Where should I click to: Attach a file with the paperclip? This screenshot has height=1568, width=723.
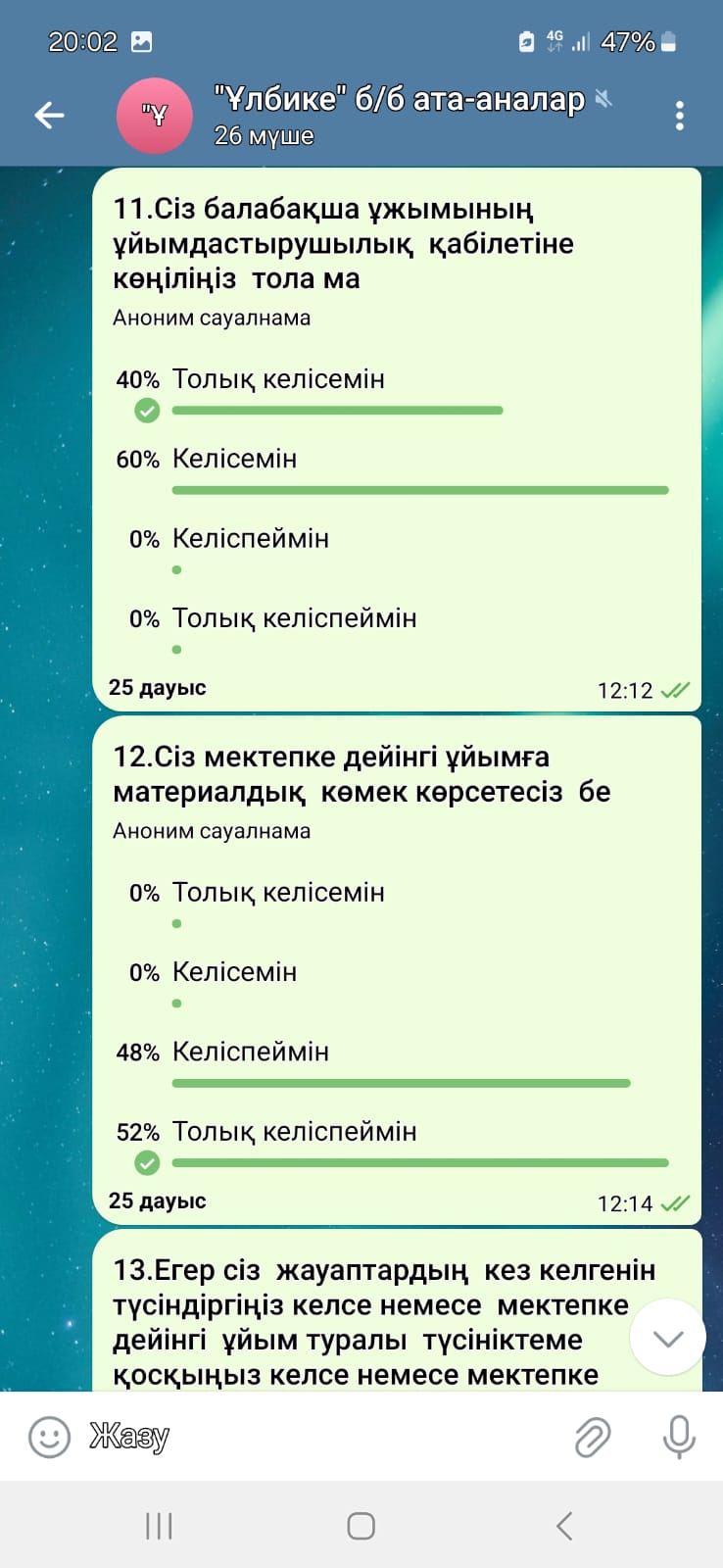[592, 1437]
